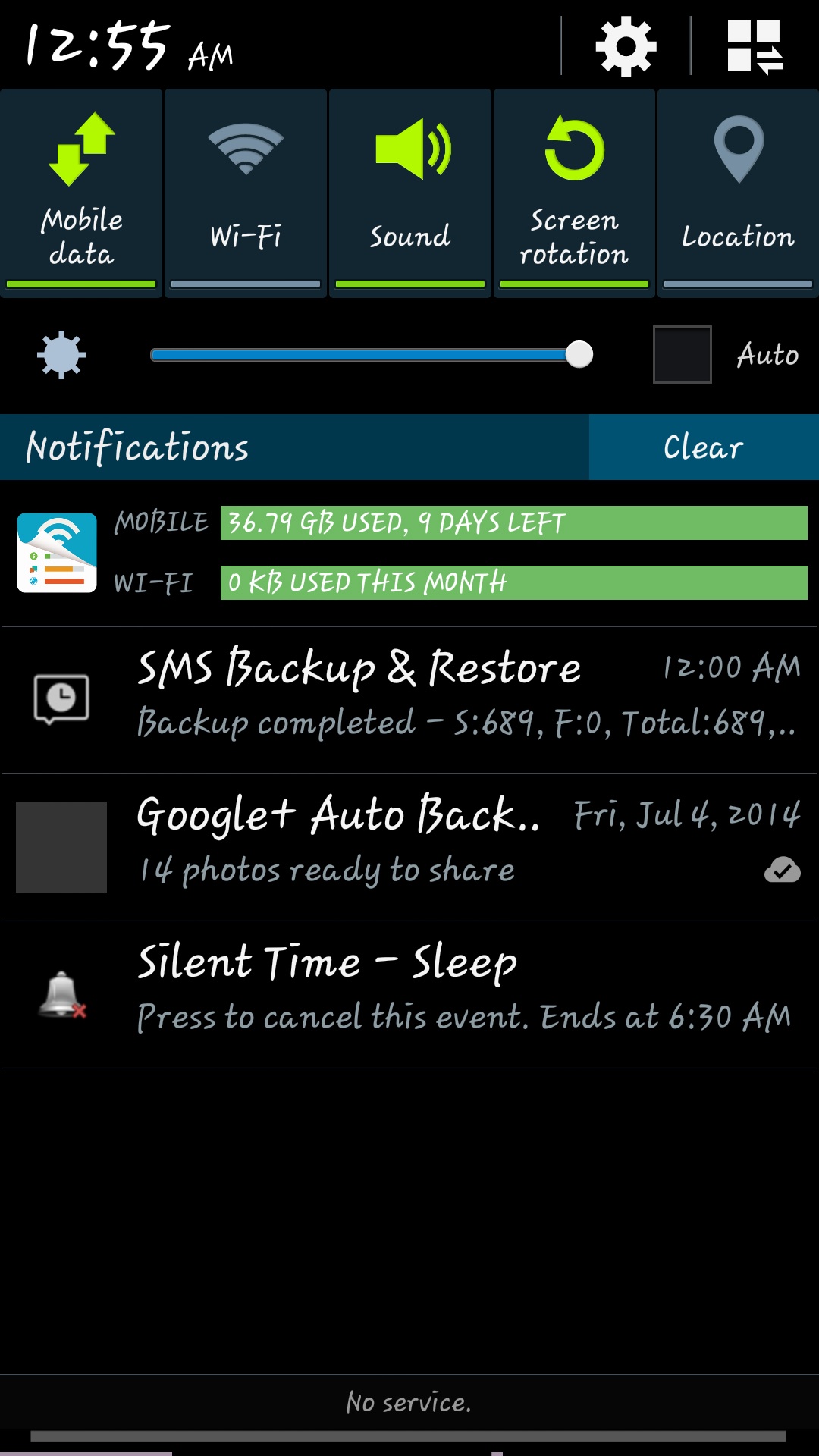
Task: Mute the Sound toggle
Action: [410, 193]
